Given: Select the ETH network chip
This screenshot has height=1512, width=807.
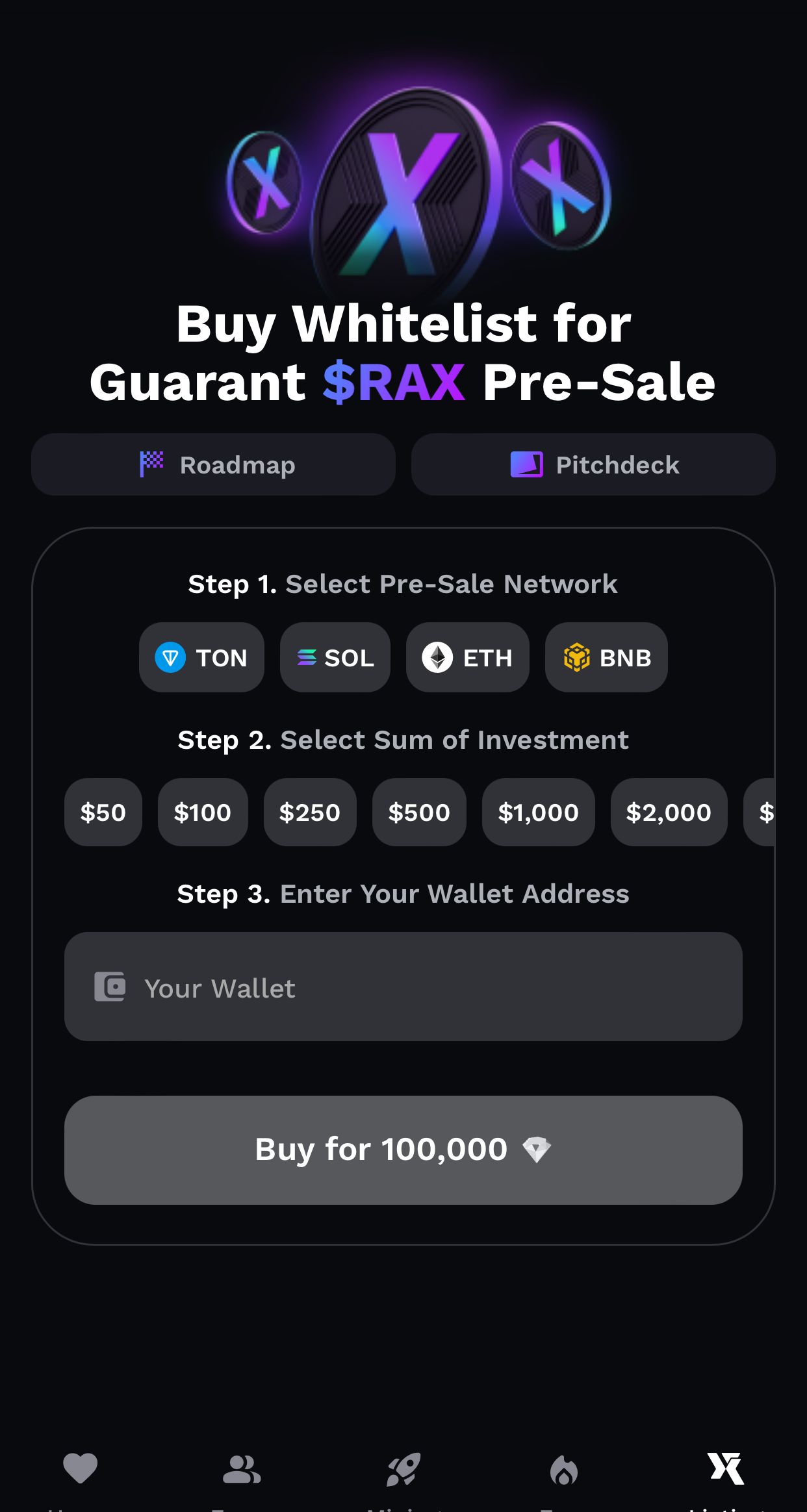Looking at the screenshot, I should tap(467, 658).
